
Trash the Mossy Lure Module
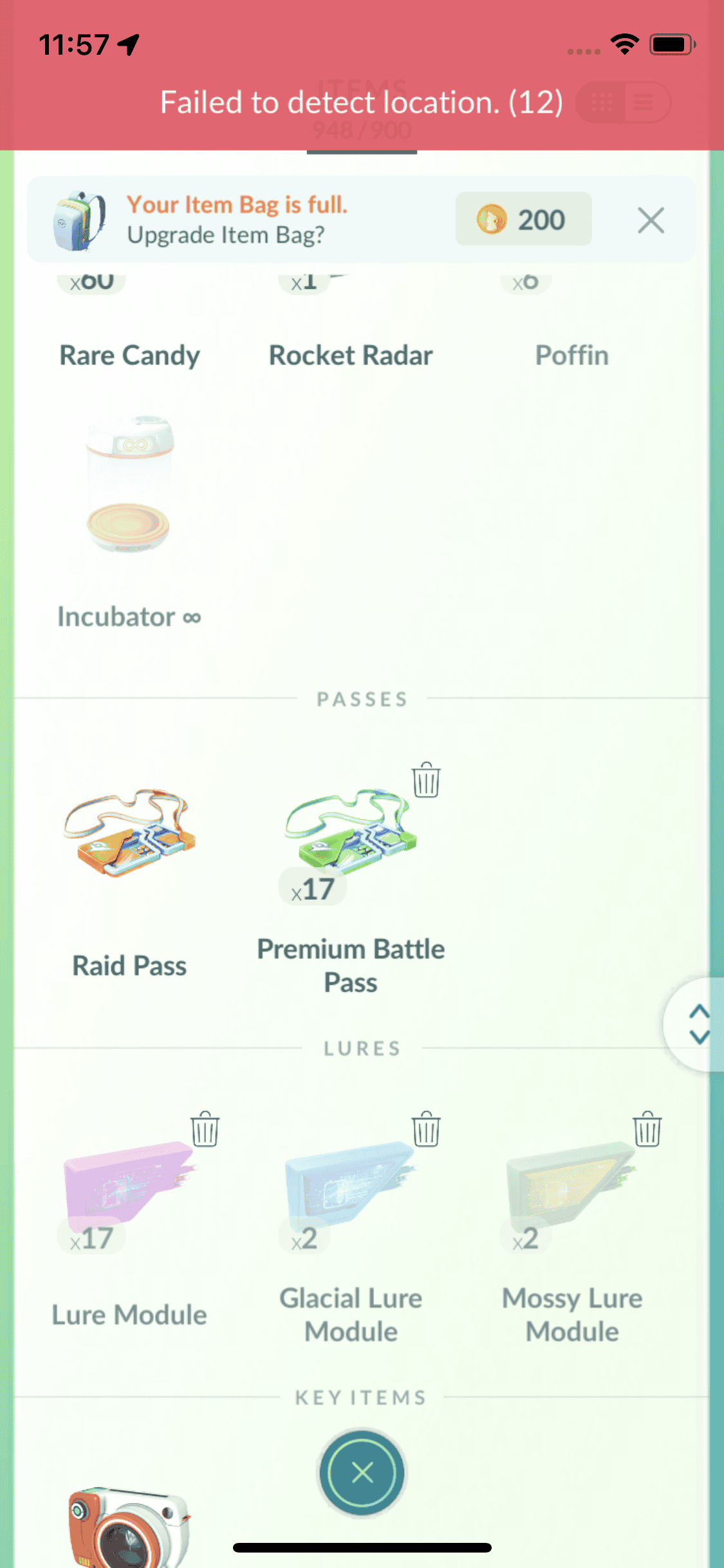[647, 1129]
